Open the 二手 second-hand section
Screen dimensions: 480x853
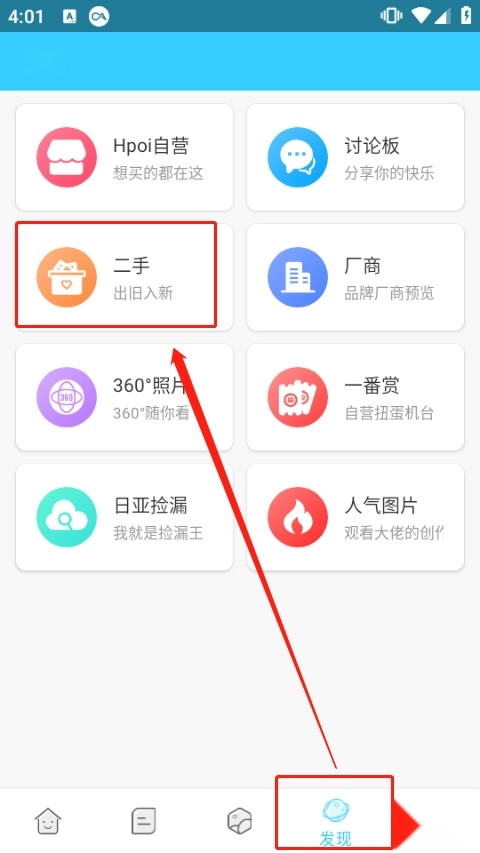click(x=124, y=277)
